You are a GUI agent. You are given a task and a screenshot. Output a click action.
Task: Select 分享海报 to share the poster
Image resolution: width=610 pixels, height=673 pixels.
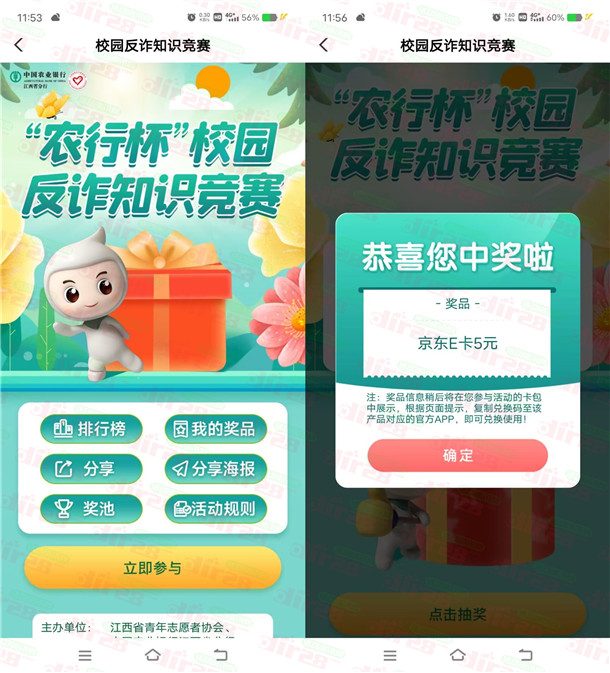215,469
